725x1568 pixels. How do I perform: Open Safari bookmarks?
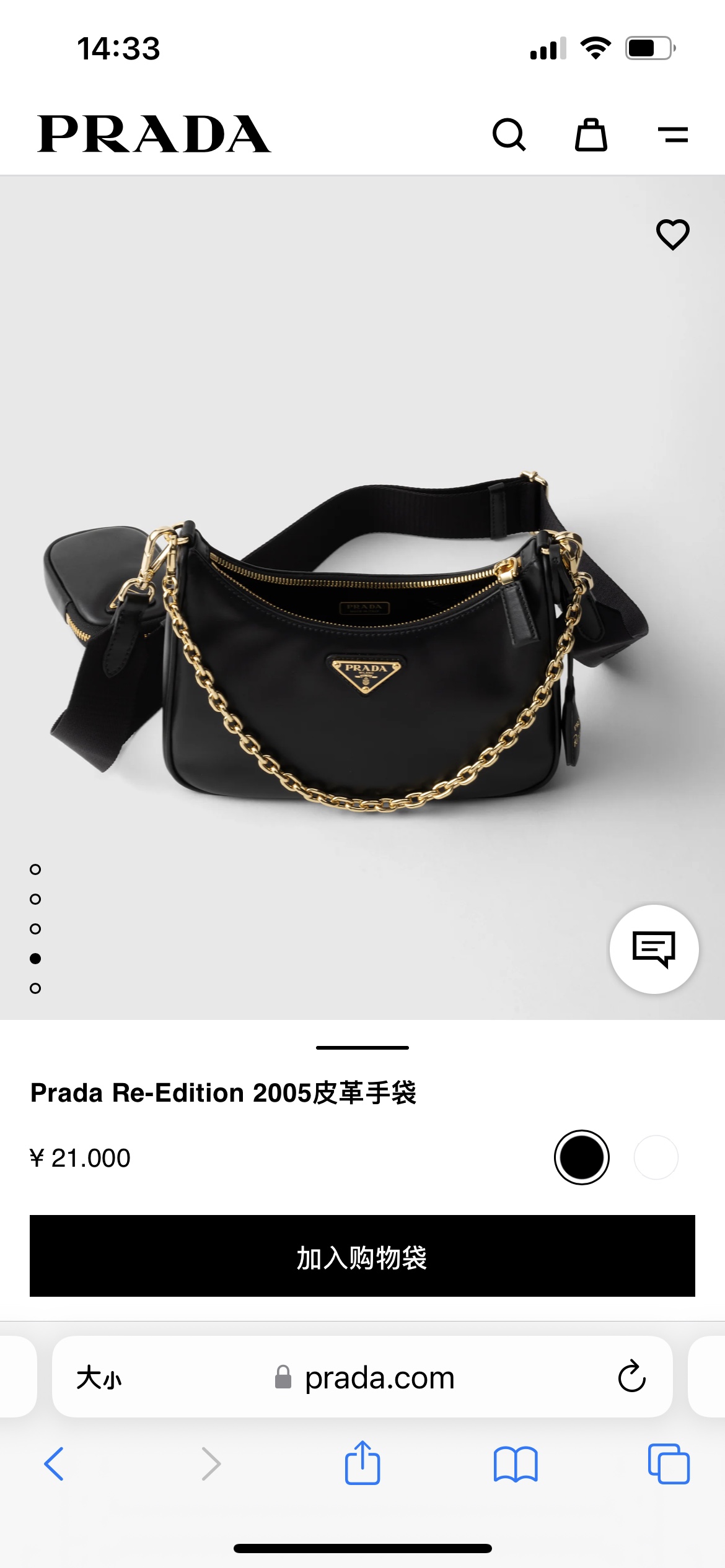pos(516,1464)
